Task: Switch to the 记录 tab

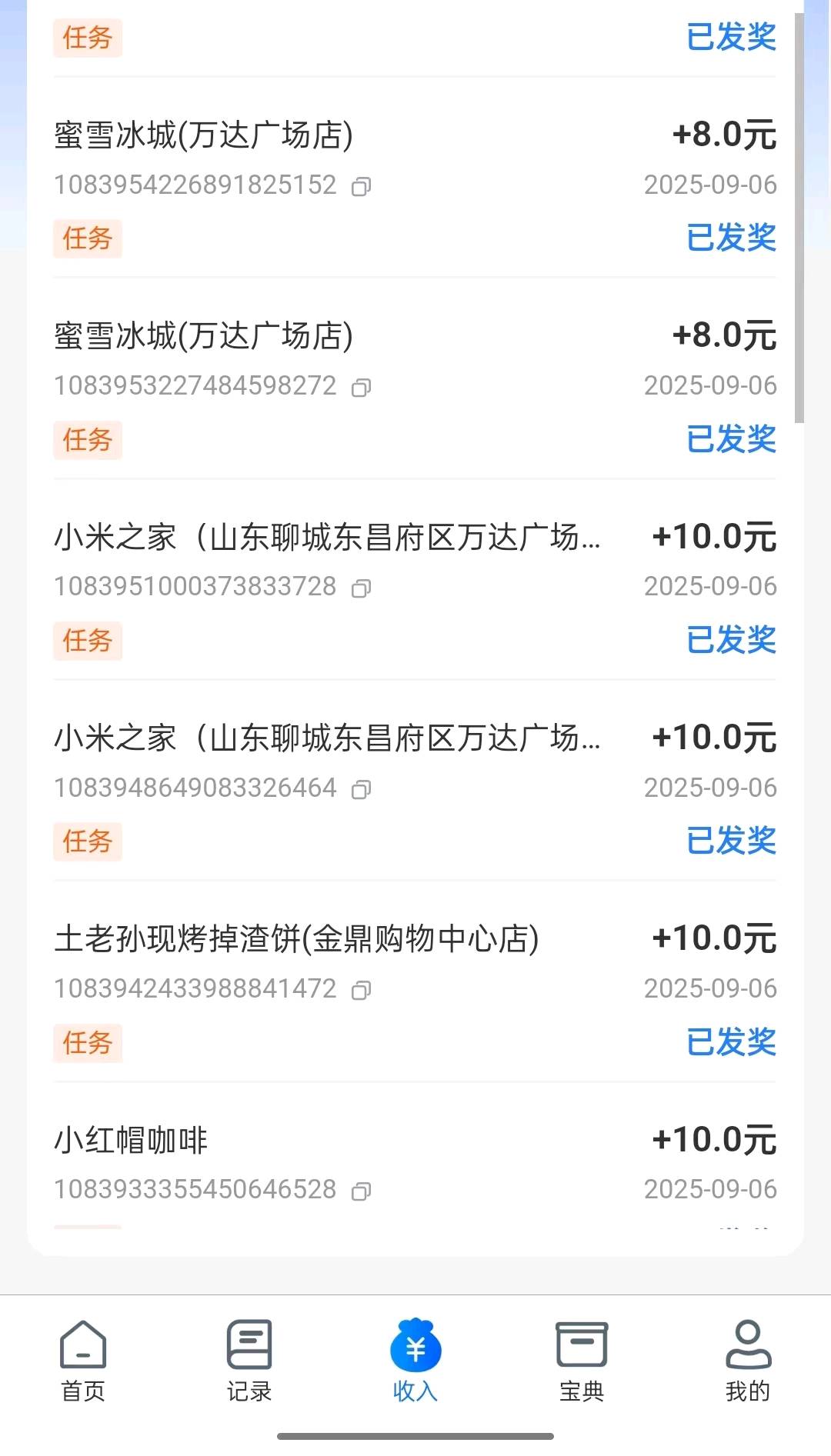Action: click(249, 1361)
